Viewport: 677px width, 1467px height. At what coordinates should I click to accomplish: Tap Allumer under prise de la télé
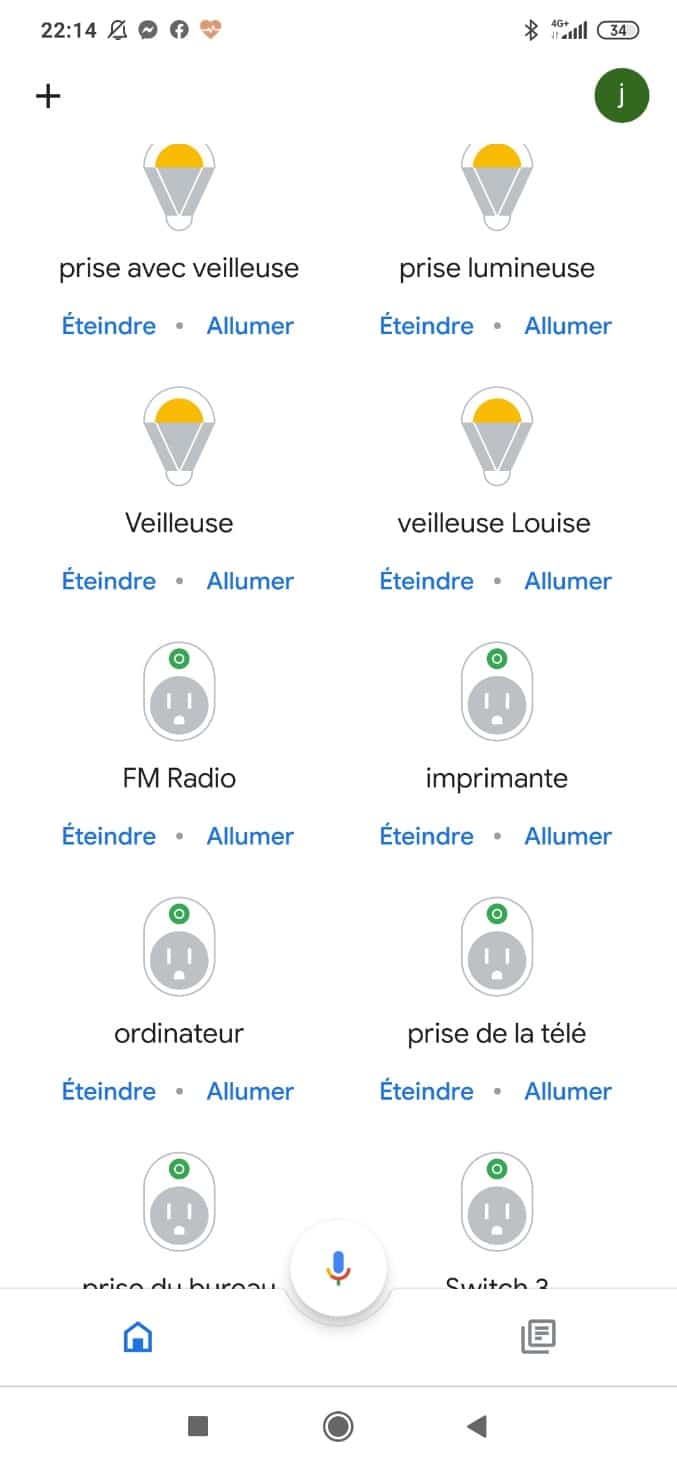click(568, 1090)
